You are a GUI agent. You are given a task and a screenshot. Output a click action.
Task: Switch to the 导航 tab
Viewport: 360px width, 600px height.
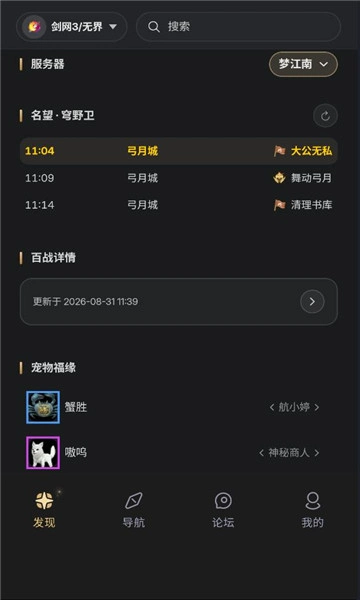134,510
